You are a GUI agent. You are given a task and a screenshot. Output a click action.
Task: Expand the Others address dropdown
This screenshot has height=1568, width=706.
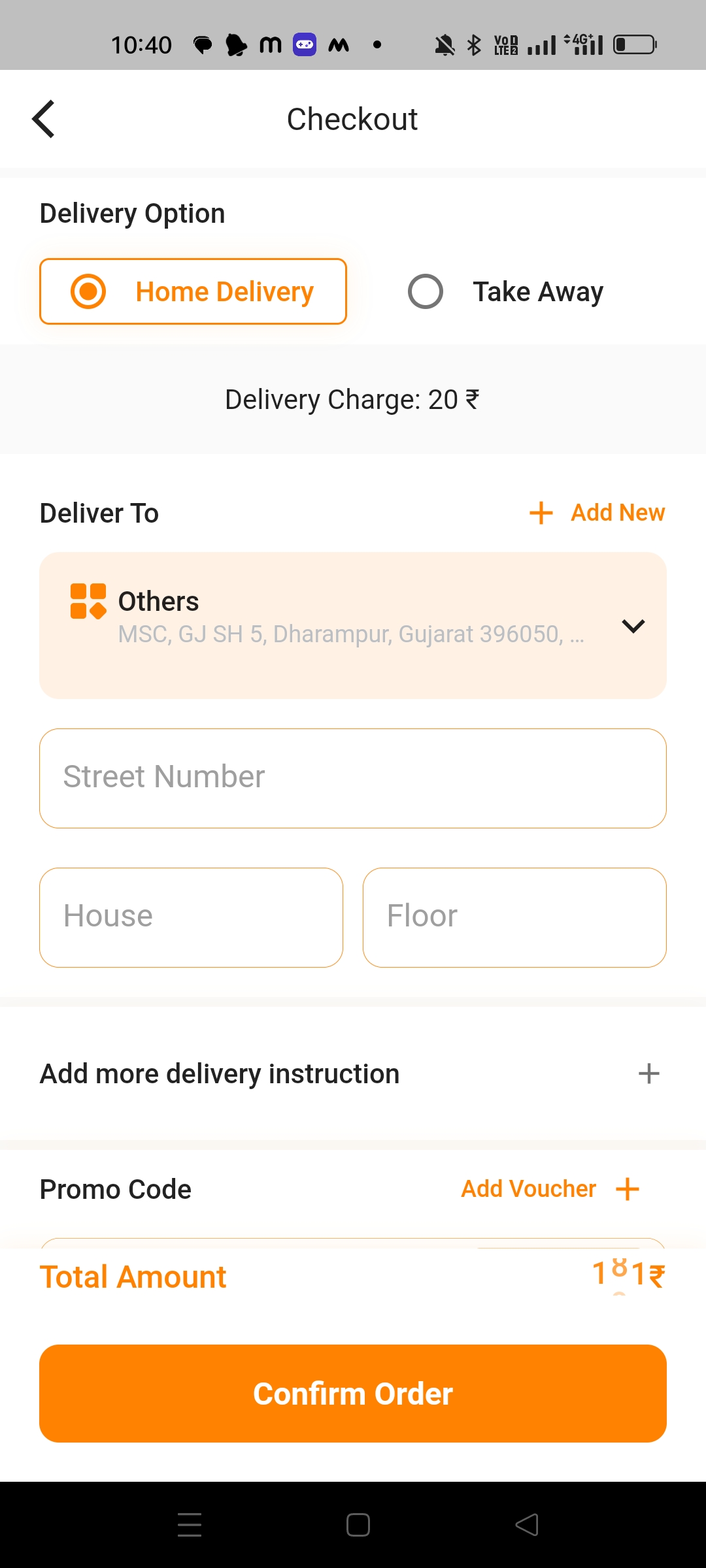coord(633,626)
